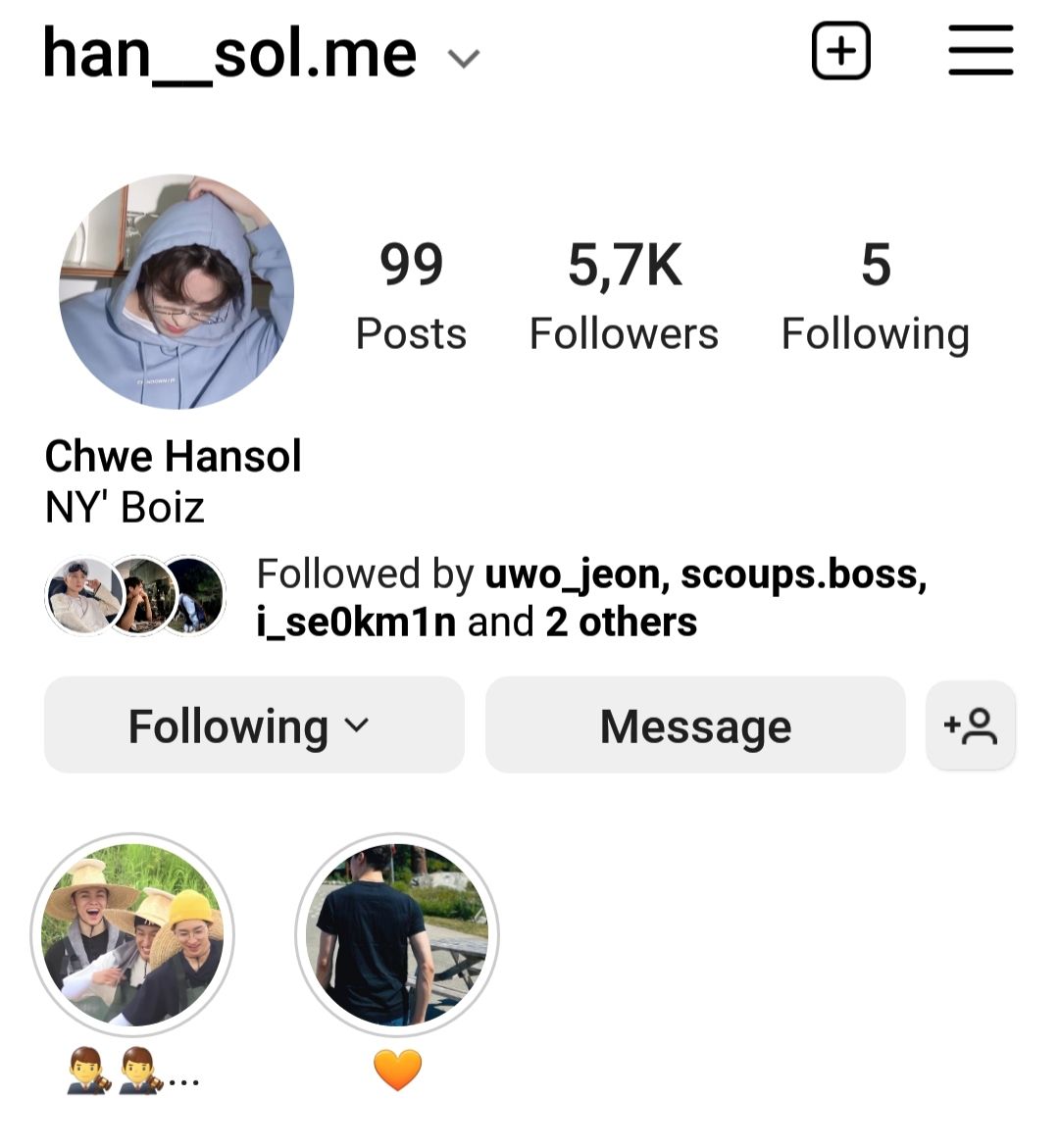Open the 5 Following list
Image resolution: width=1059 pixels, height=1148 pixels.
(x=875, y=294)
